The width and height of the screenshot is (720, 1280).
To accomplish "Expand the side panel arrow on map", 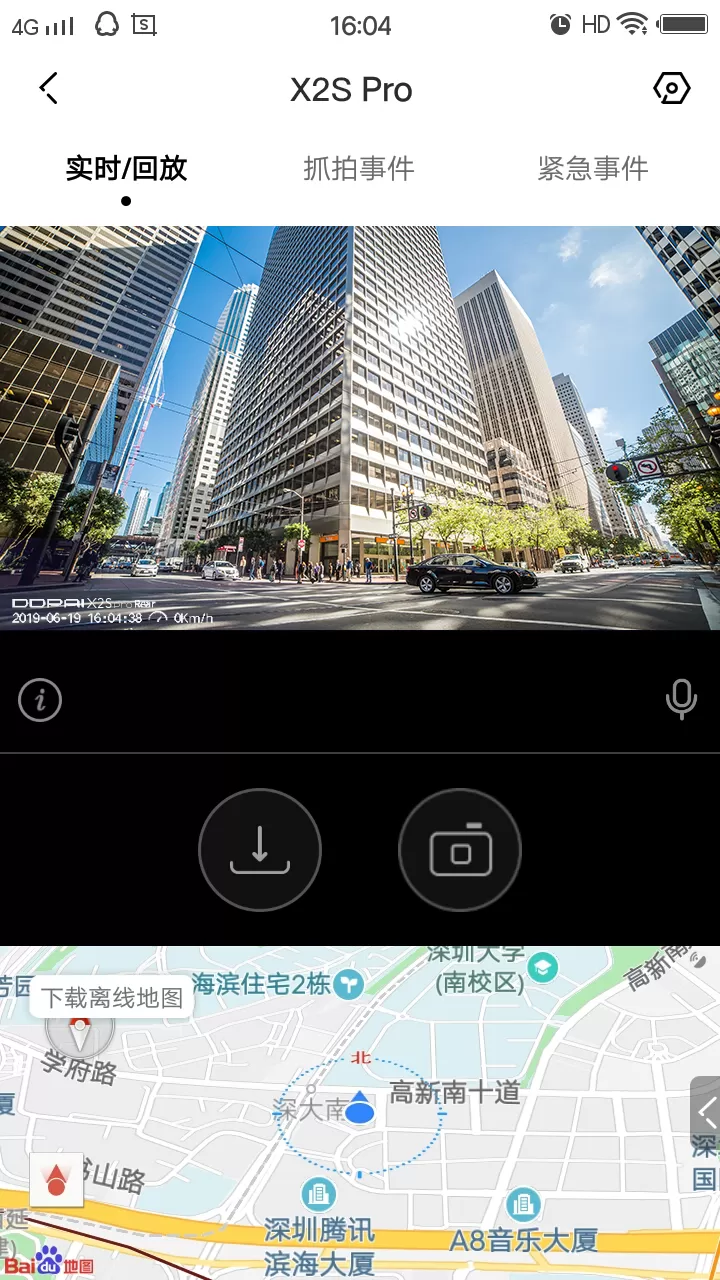I will [x=706, y=1111].
